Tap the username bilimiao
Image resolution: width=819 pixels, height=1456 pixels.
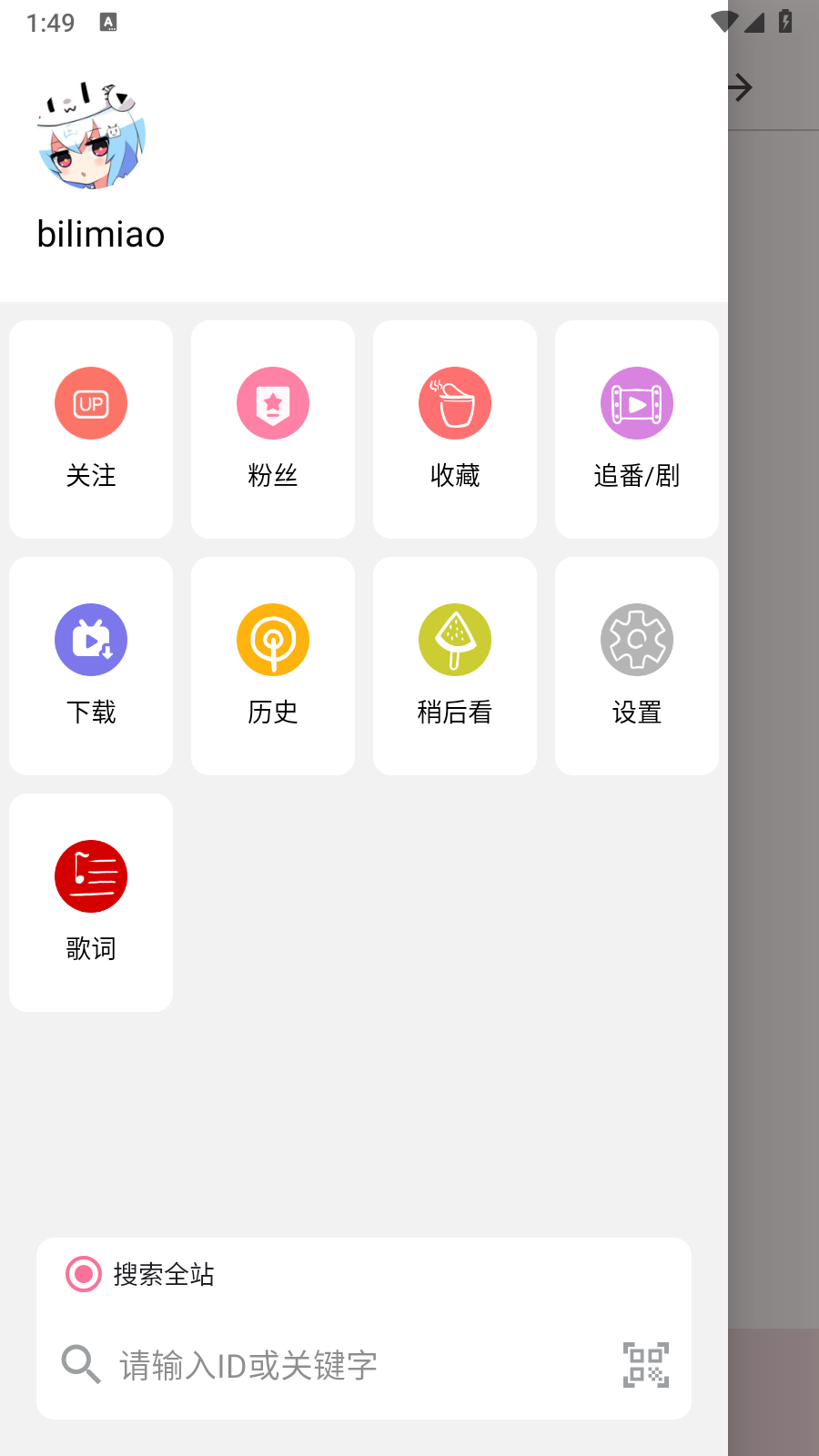100,234
